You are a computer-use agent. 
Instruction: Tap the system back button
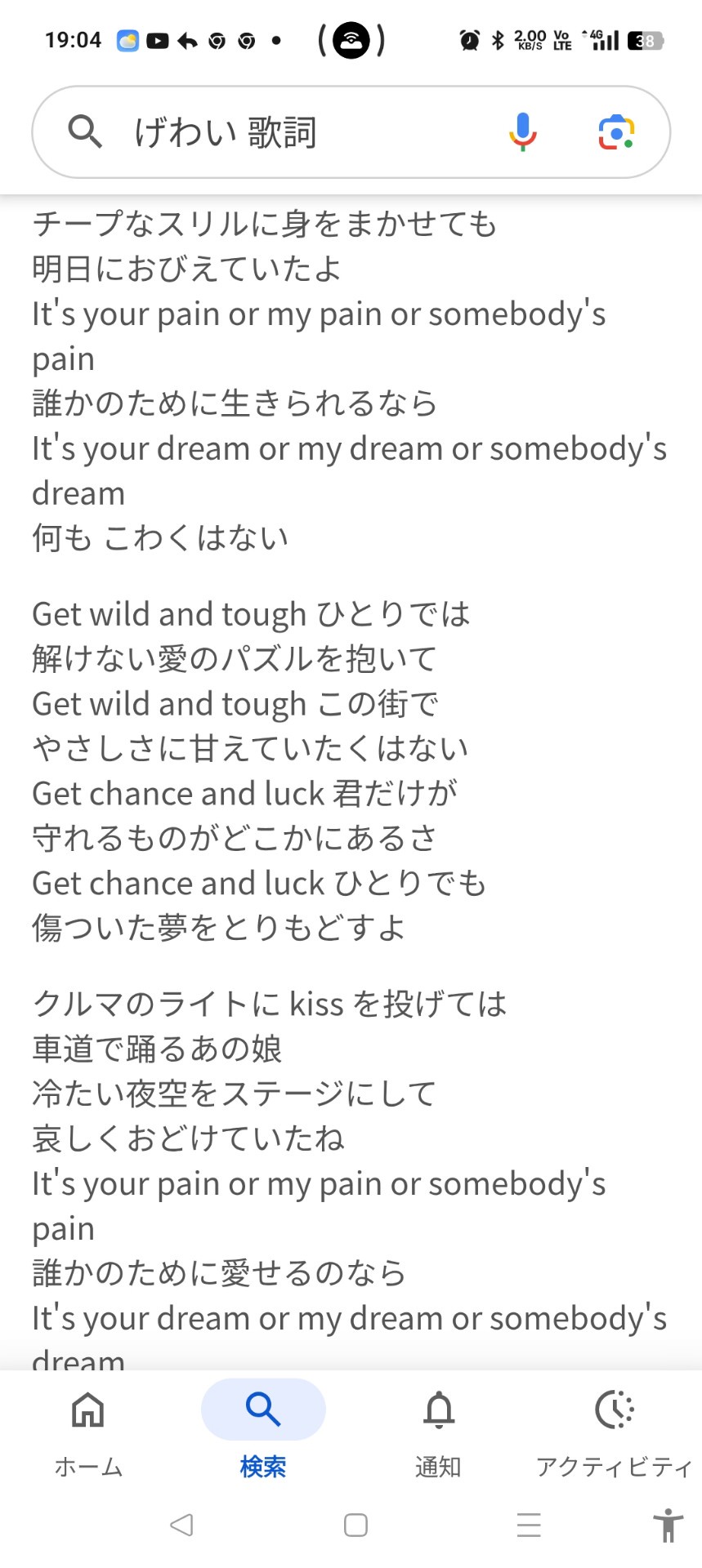coord(181,1525)
